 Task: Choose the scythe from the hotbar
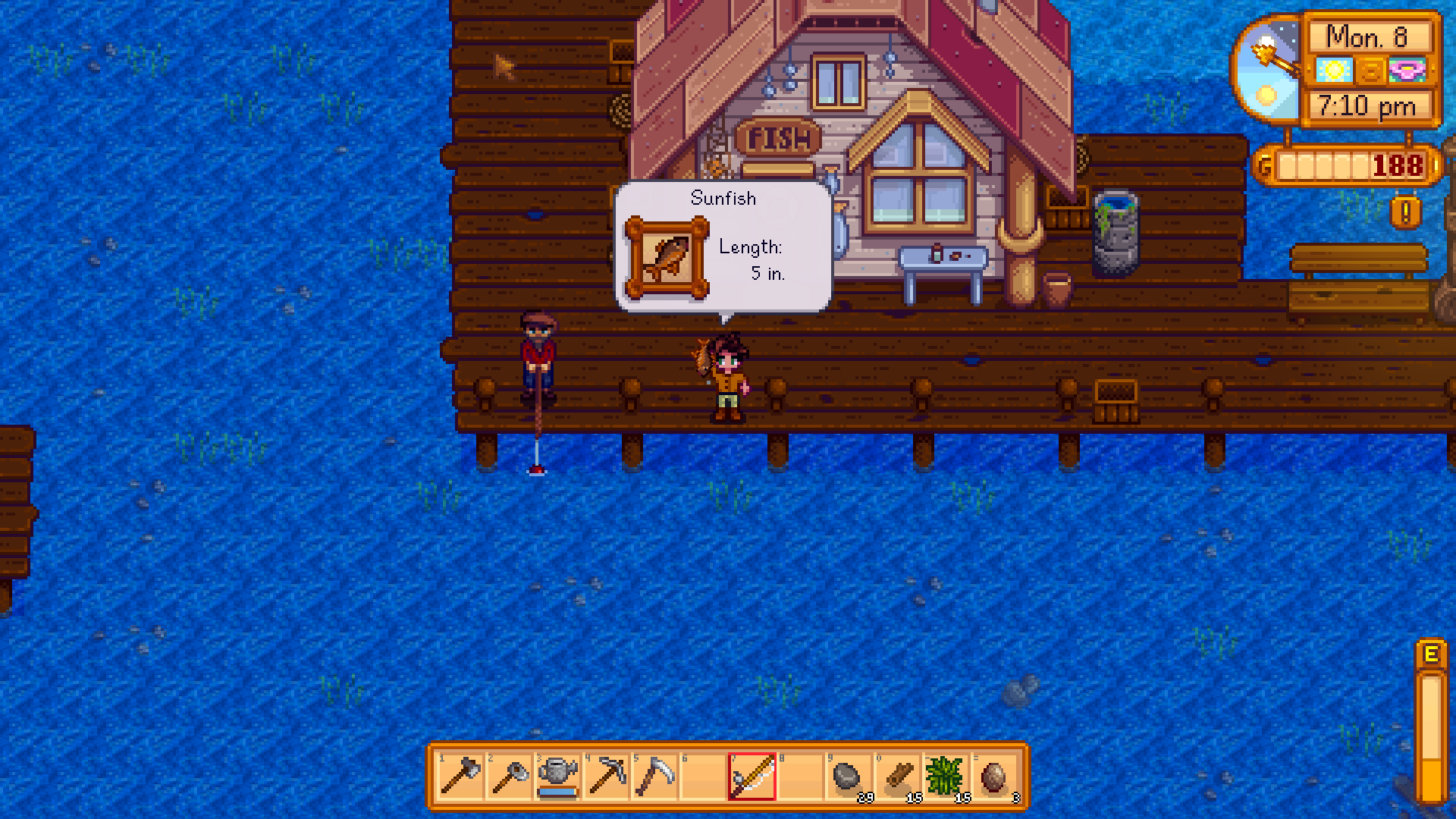click(654, 777)
